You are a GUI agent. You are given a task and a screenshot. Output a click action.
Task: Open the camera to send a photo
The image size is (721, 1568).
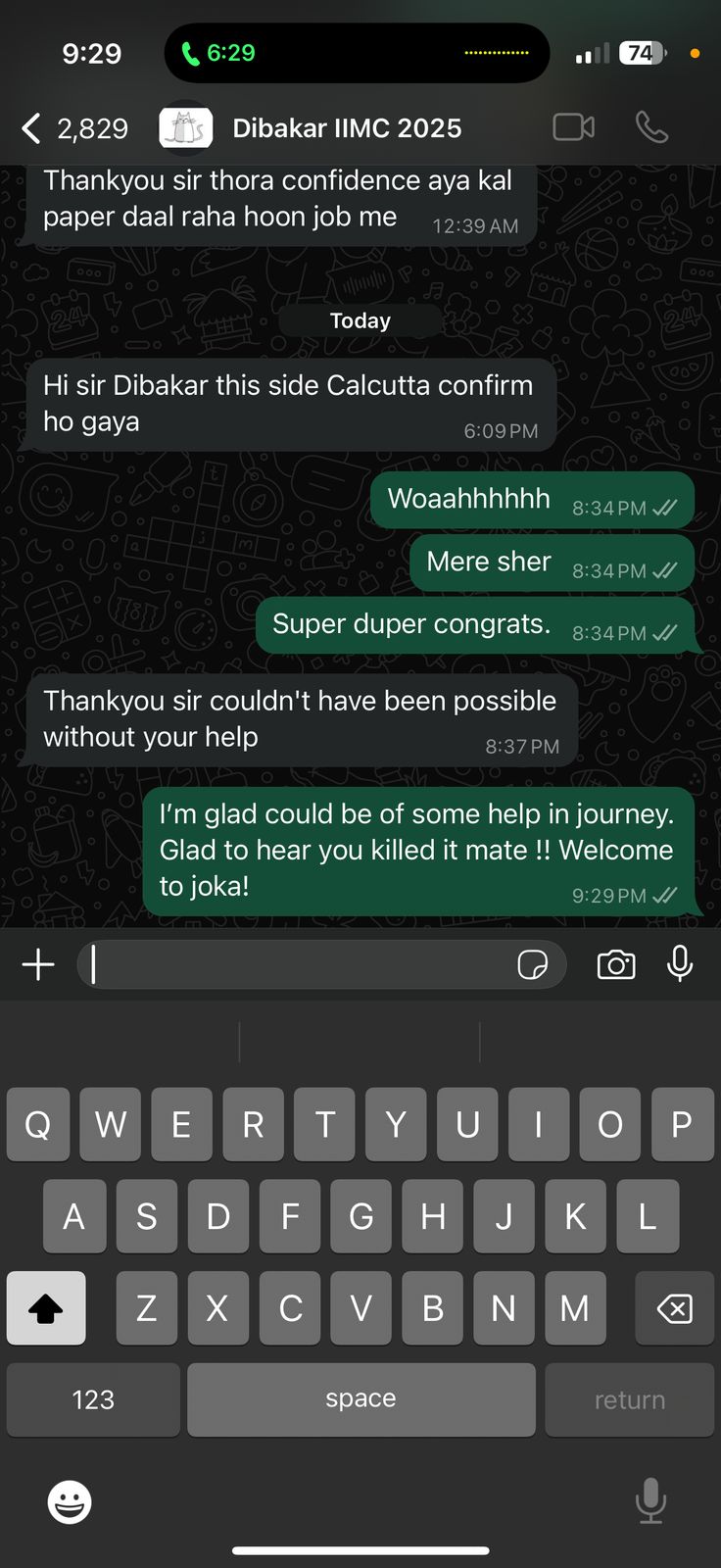pos(616,964)
